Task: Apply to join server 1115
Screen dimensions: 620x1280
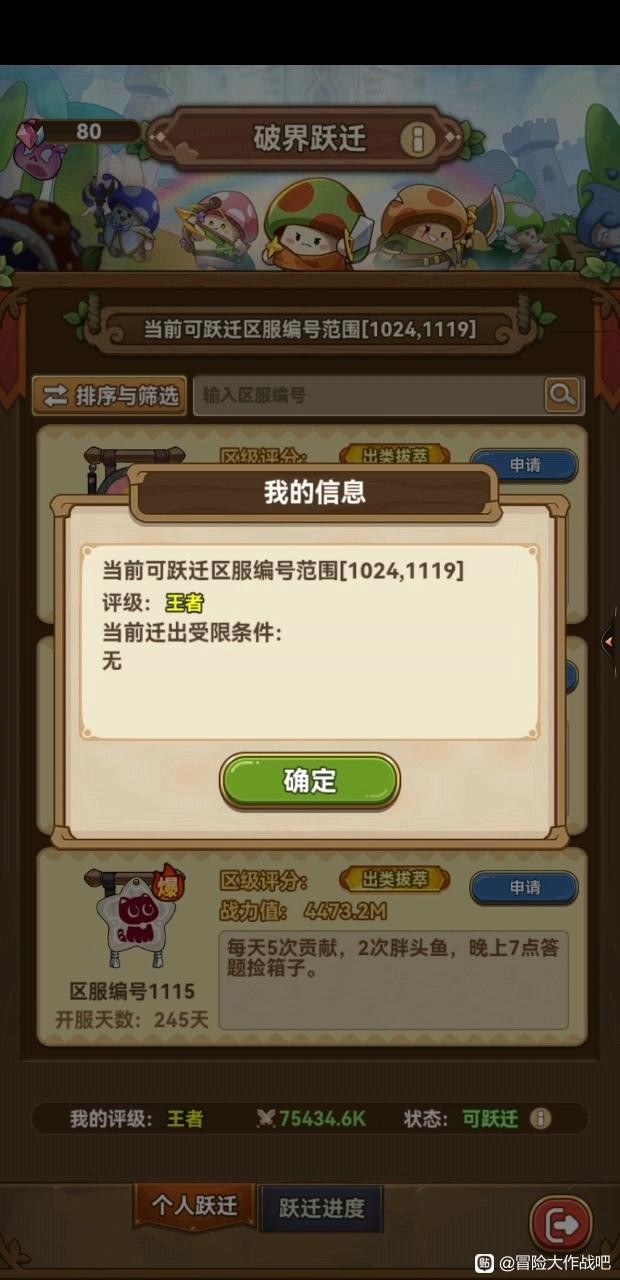Action: coord(524,887)
